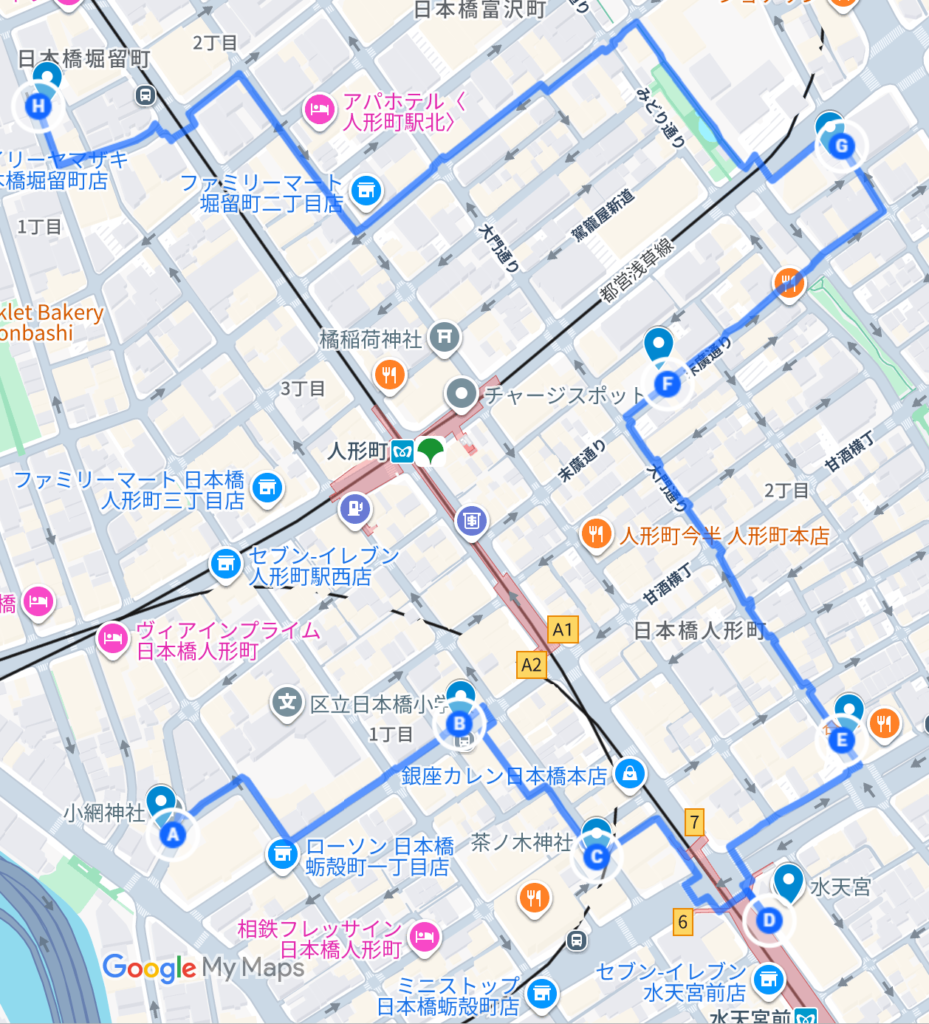Select route waypoint marker G
The image size is (929, 1024).
[x=840, y=146]
